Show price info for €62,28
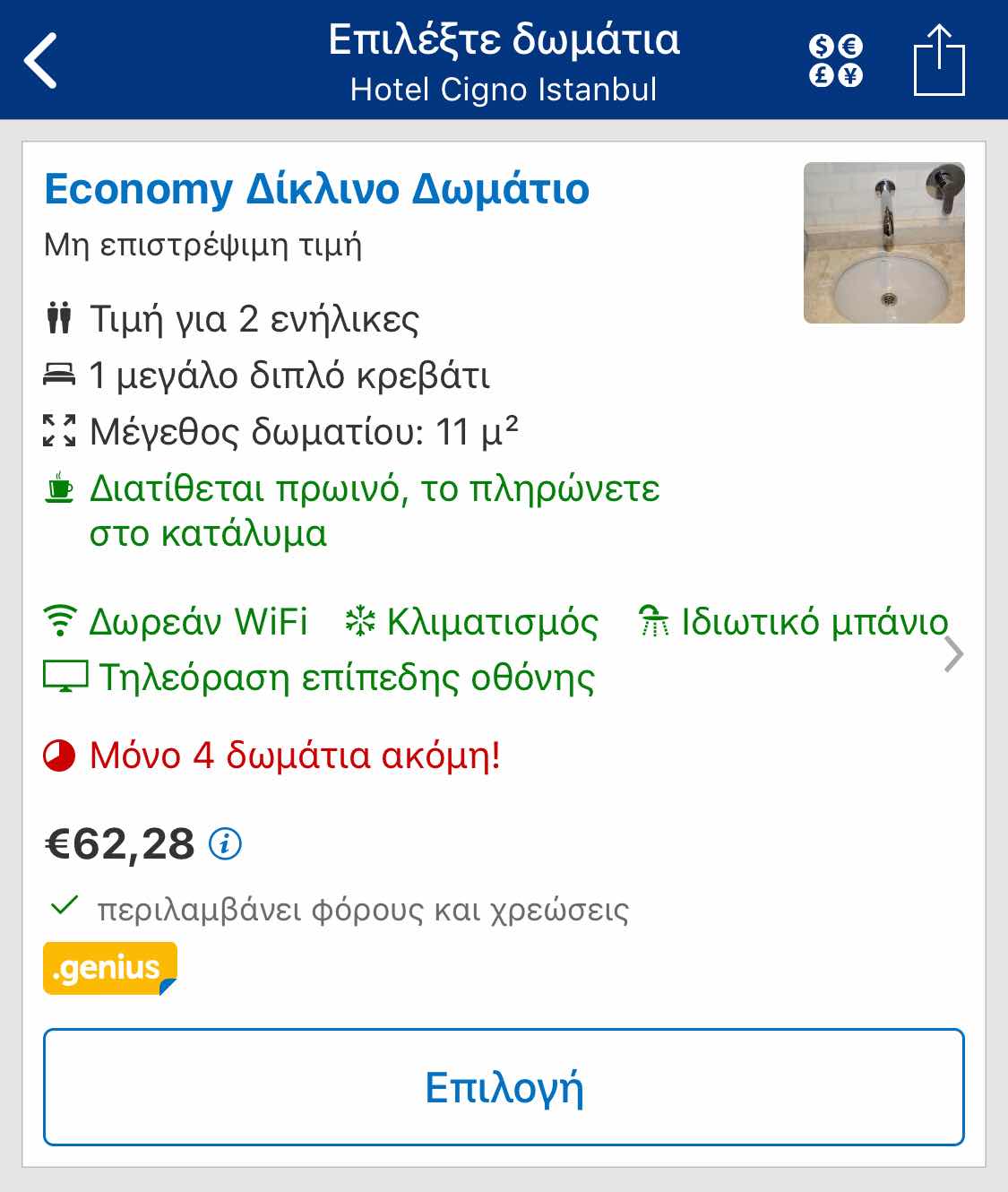The width and height of the screenshot is (1008, 1192). click(x=225, y=843)
